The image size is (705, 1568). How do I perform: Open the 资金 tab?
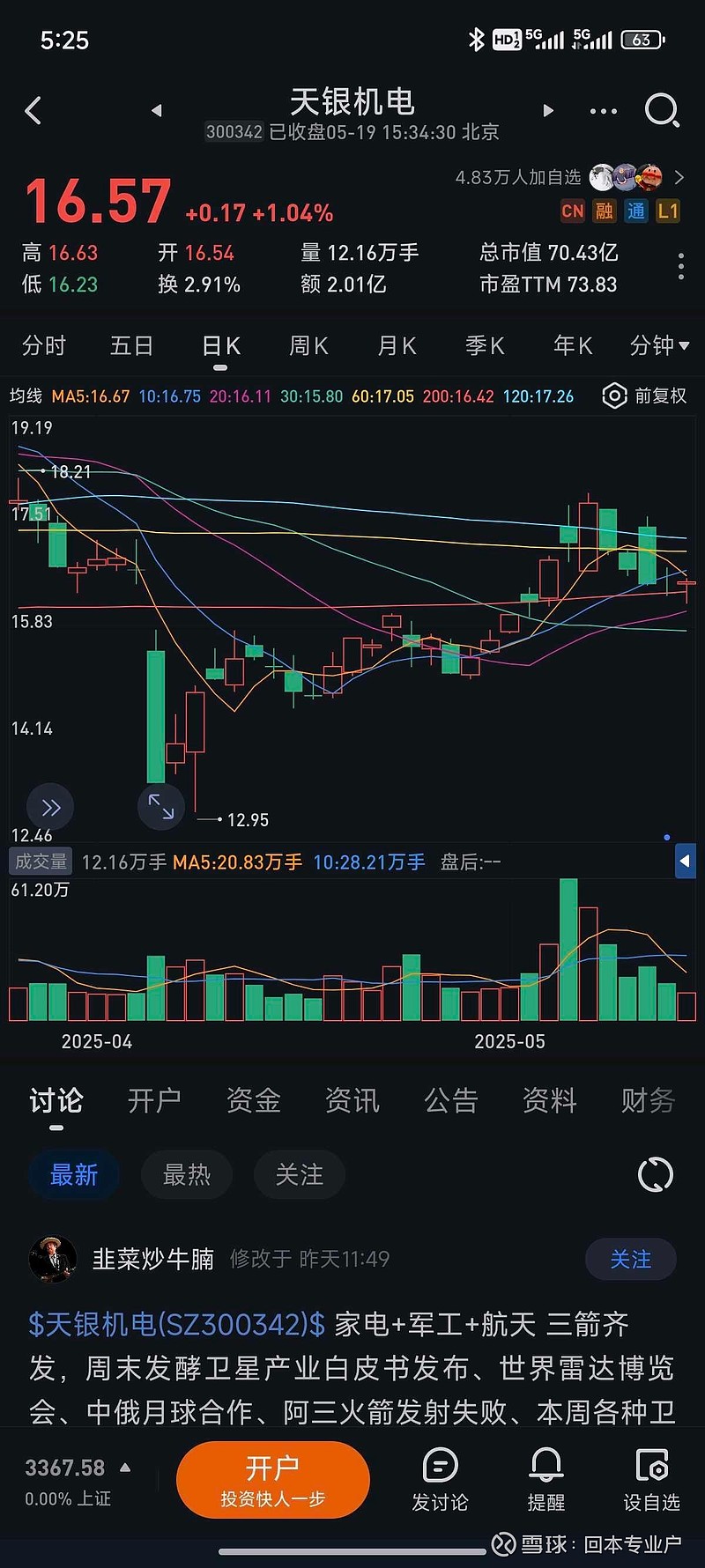tap(254, 1100)
